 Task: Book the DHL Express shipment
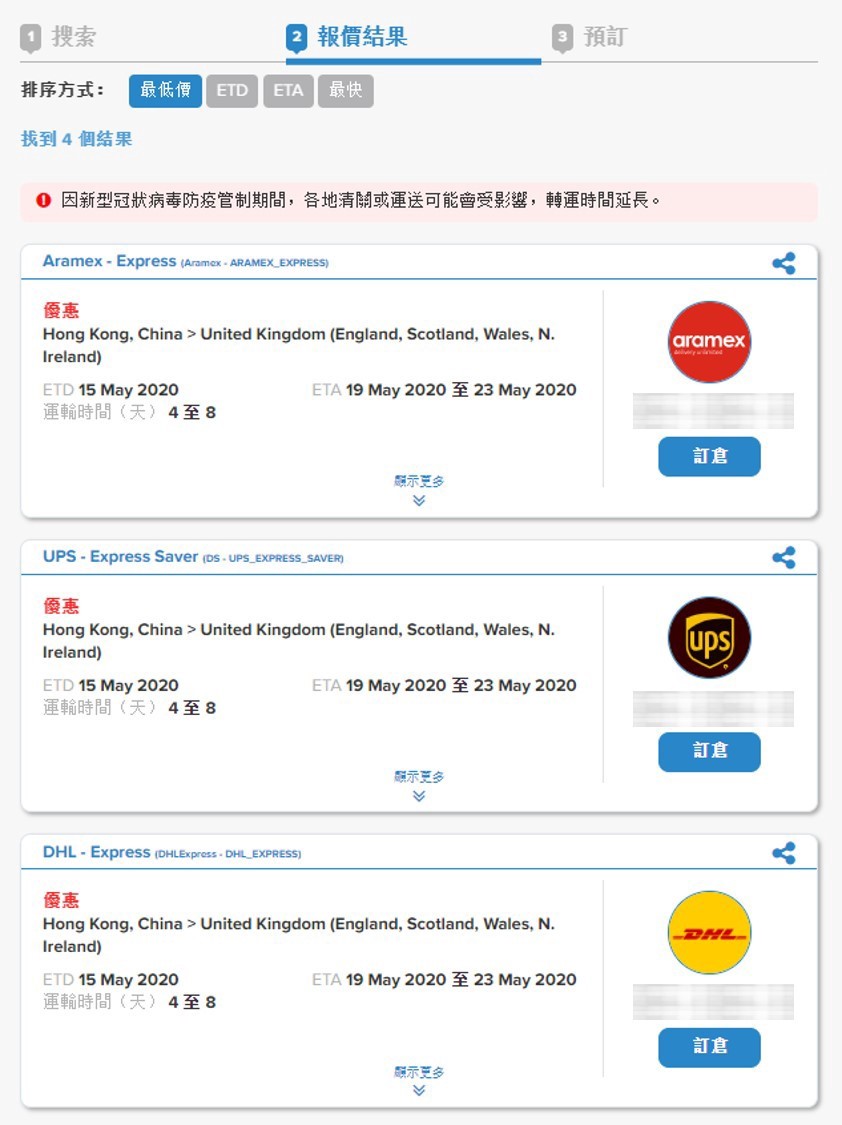point(709,1047)
